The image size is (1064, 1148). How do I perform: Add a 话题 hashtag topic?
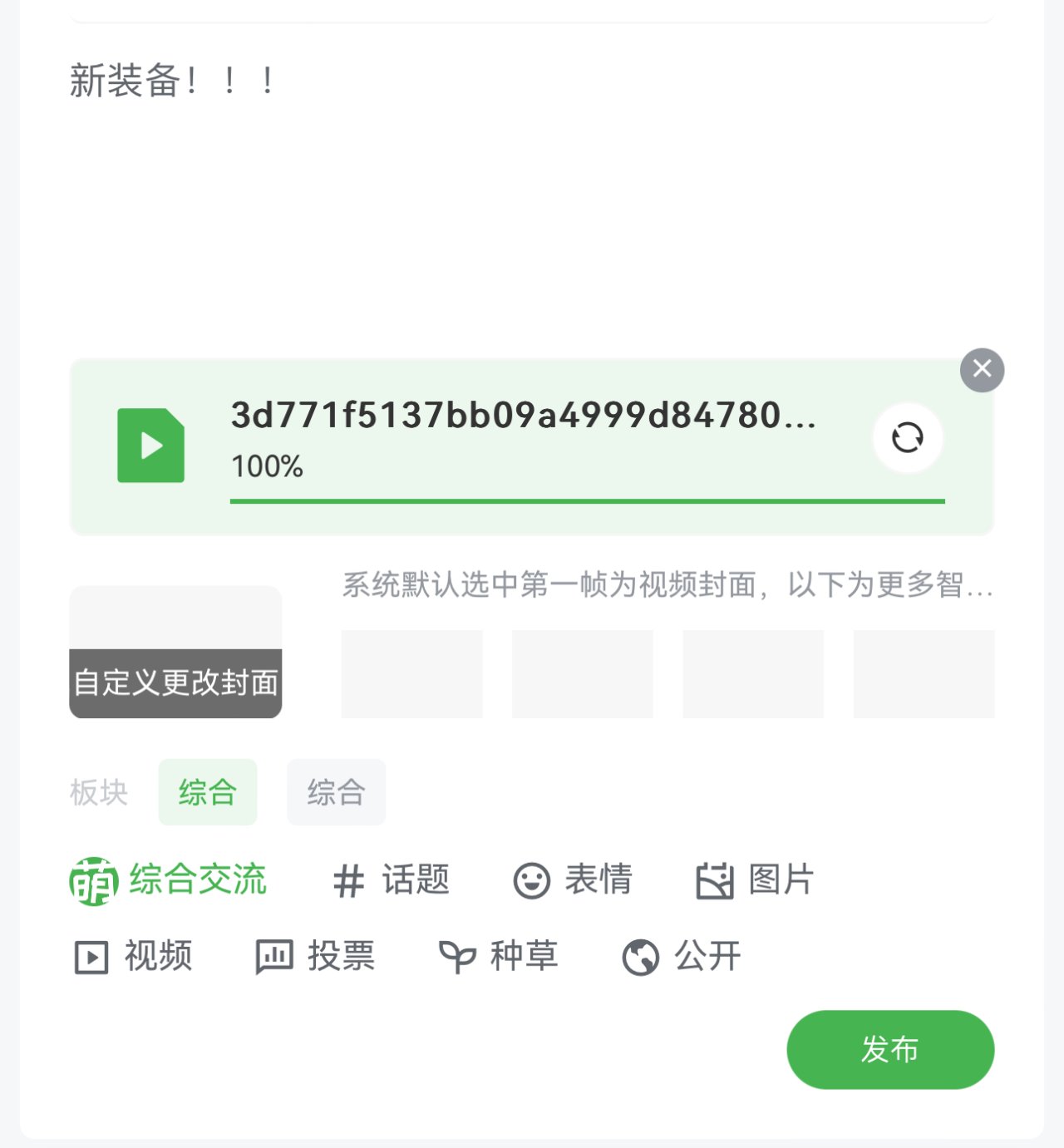pos(391,880)
